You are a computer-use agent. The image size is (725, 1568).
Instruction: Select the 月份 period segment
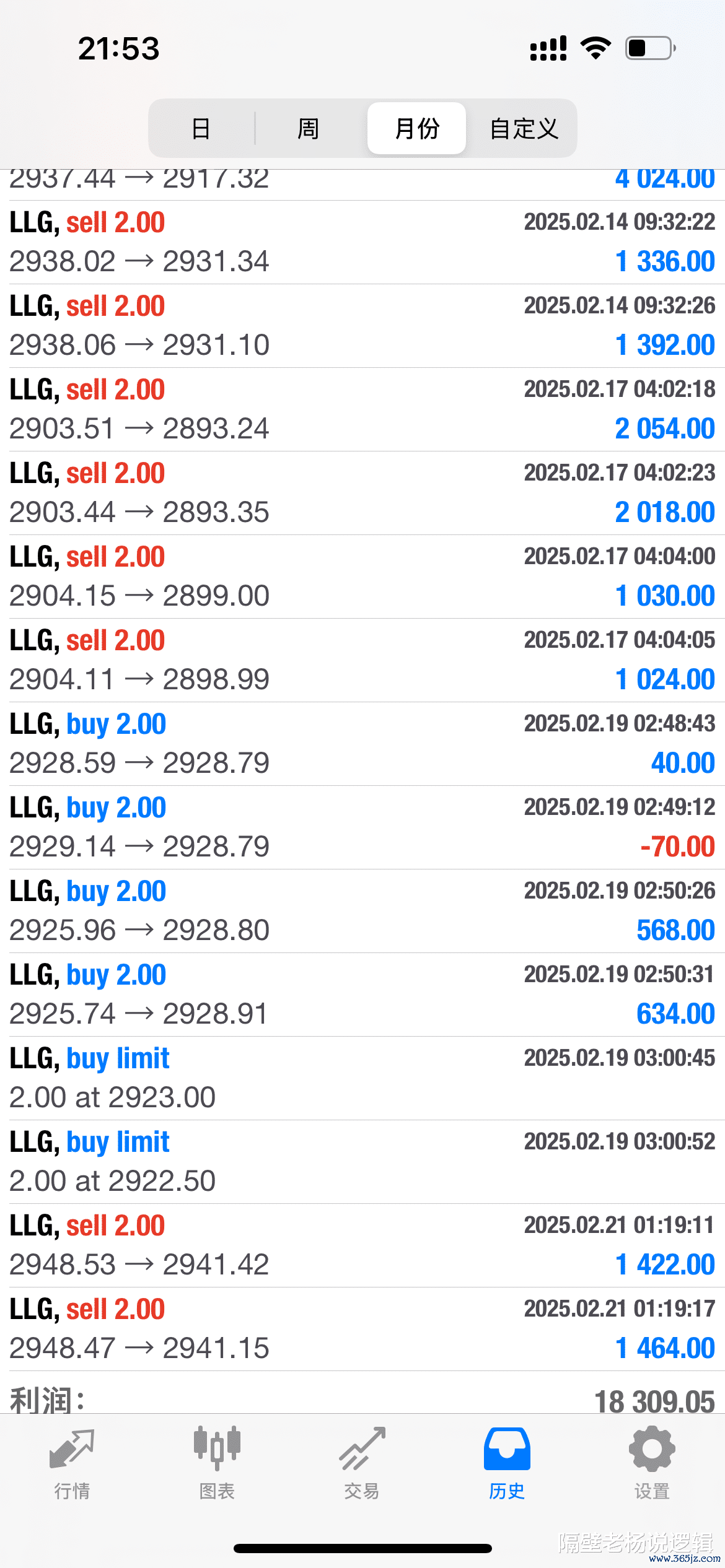416,128
